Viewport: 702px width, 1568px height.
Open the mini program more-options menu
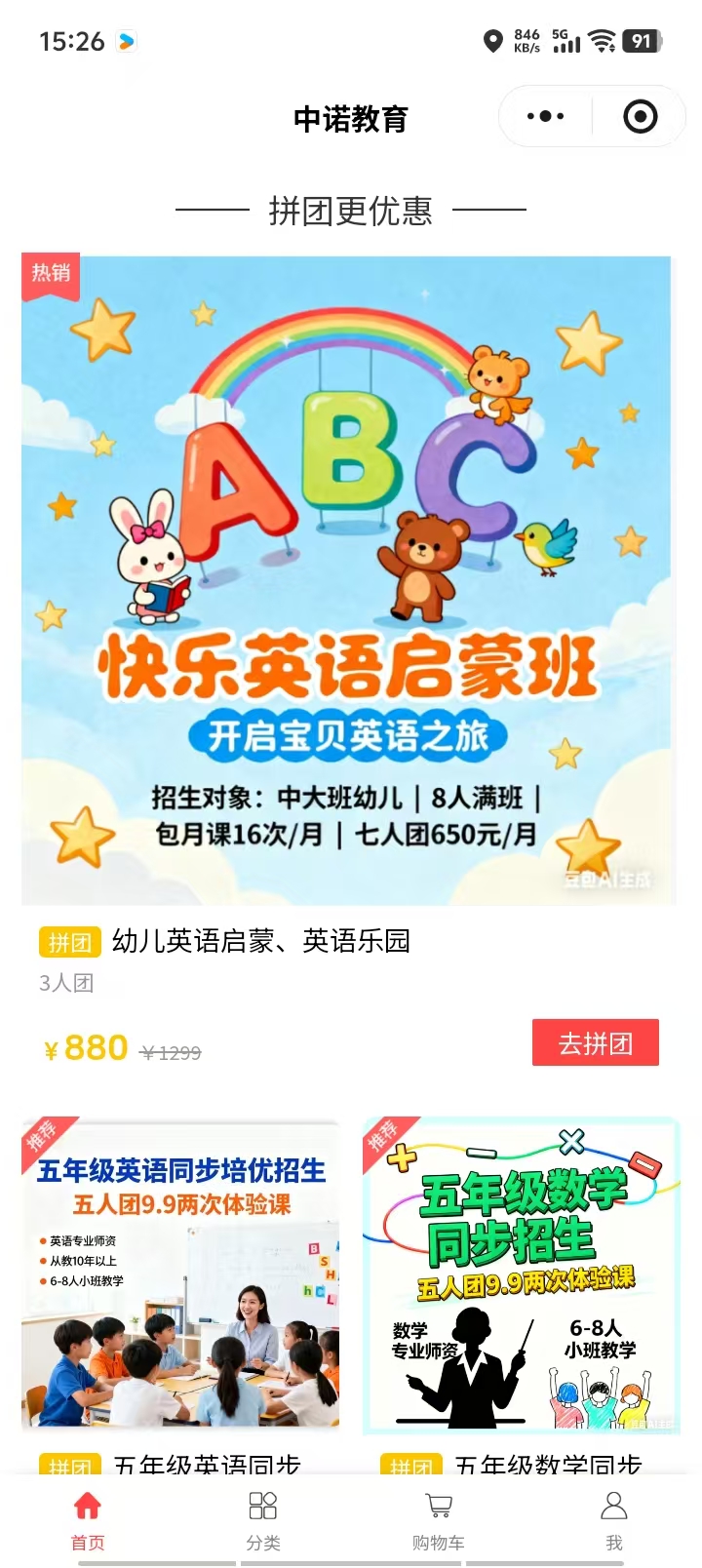click(545, 117)
